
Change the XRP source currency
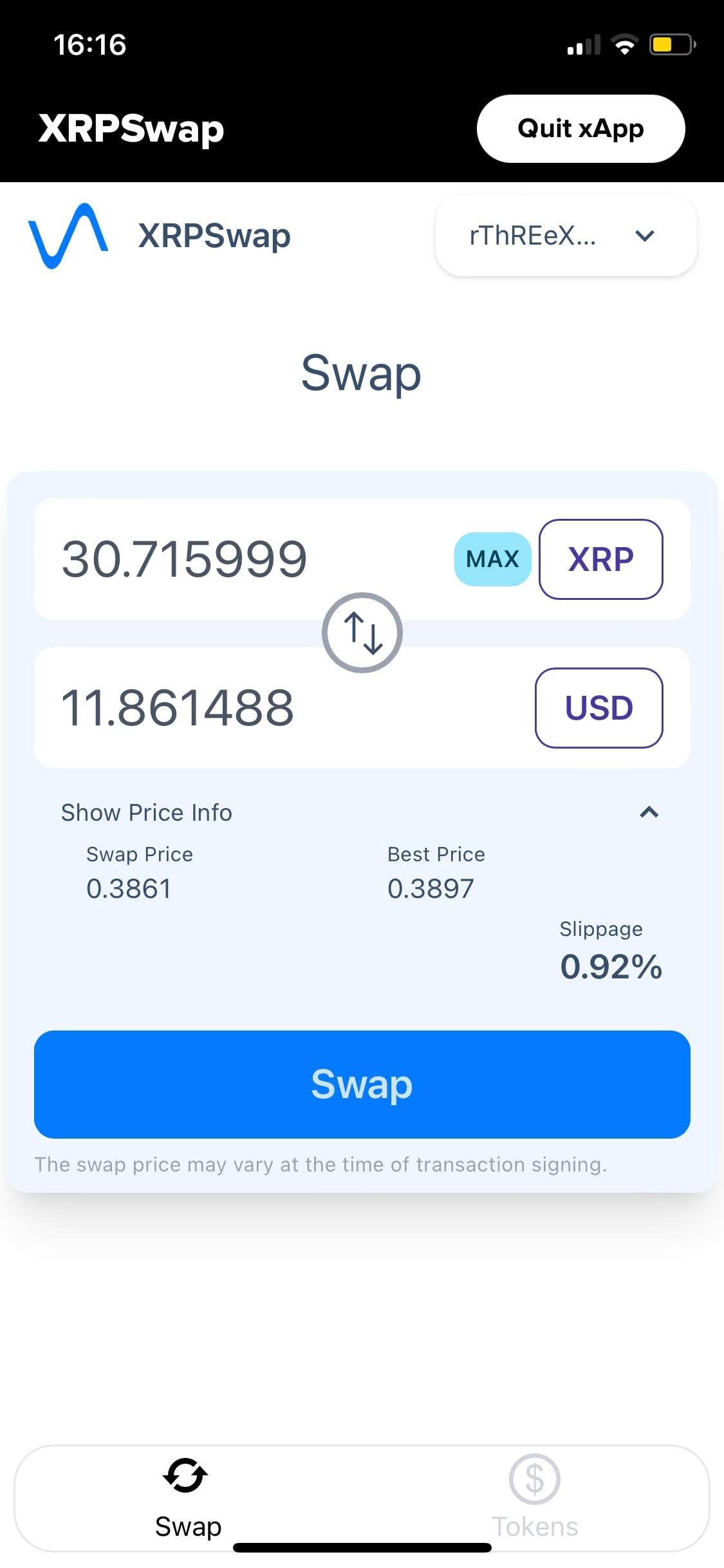pos(600,559)
